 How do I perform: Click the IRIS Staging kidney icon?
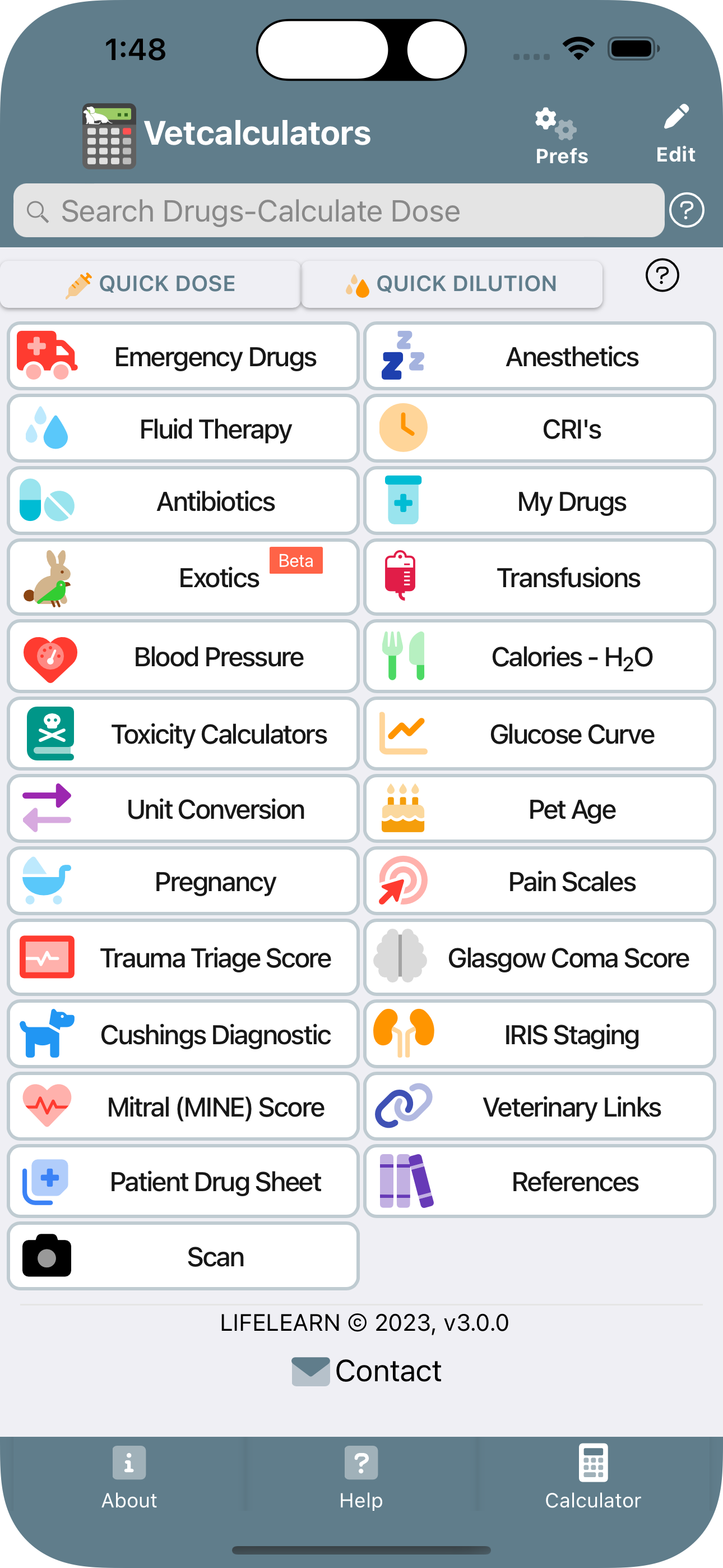click(403, 1034)
